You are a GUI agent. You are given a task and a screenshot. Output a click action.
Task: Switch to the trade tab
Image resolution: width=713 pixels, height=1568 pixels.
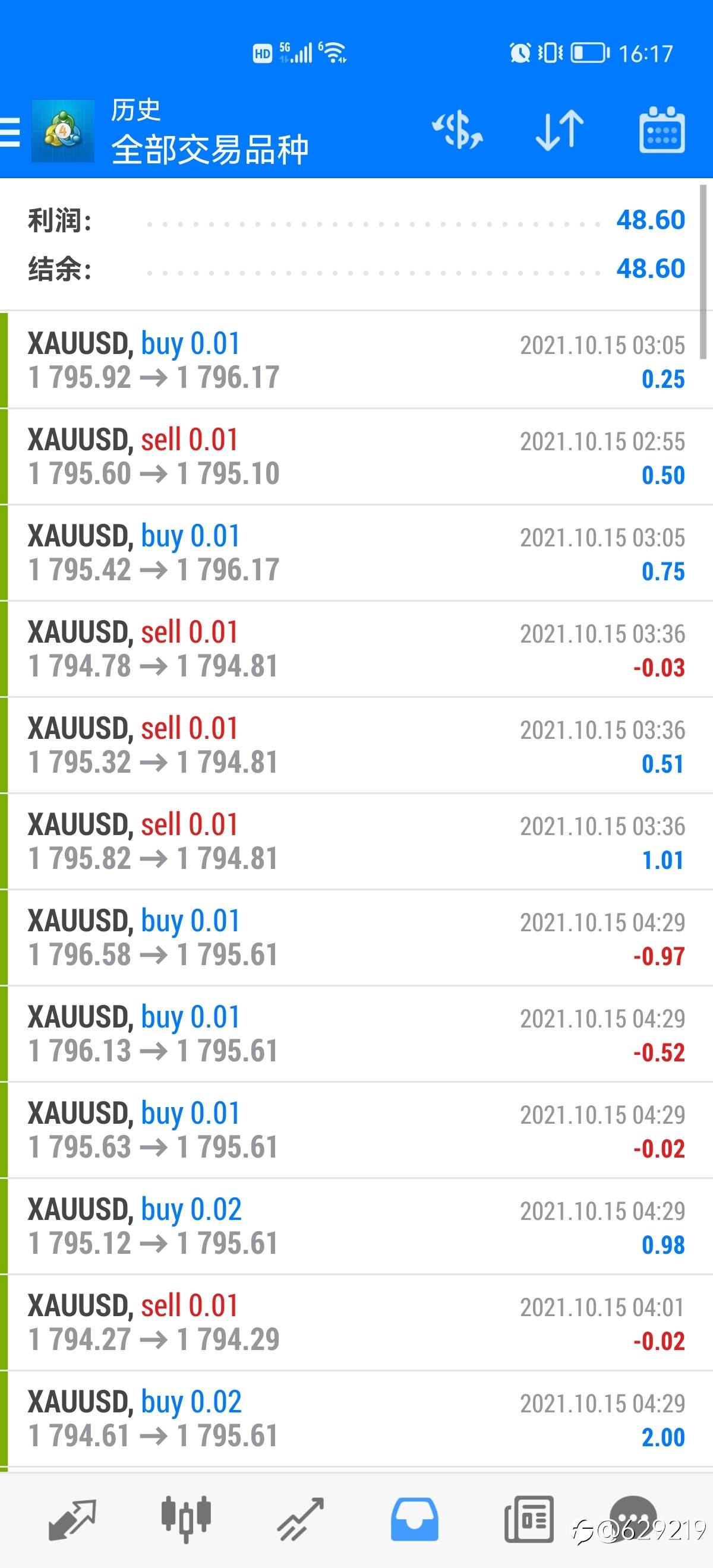pyautogui.click(x=300, y=1519)
